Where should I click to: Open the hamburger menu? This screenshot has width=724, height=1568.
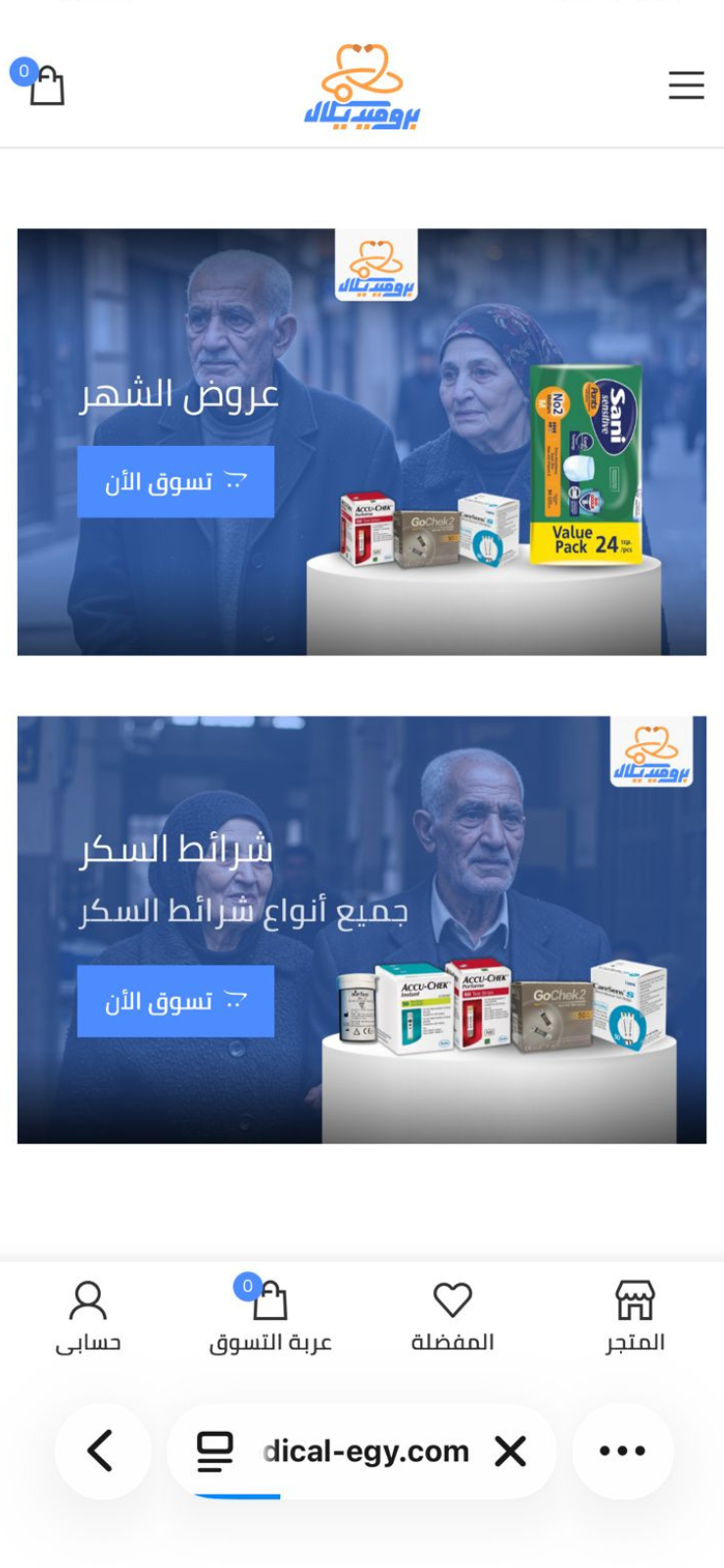[686, 85]
